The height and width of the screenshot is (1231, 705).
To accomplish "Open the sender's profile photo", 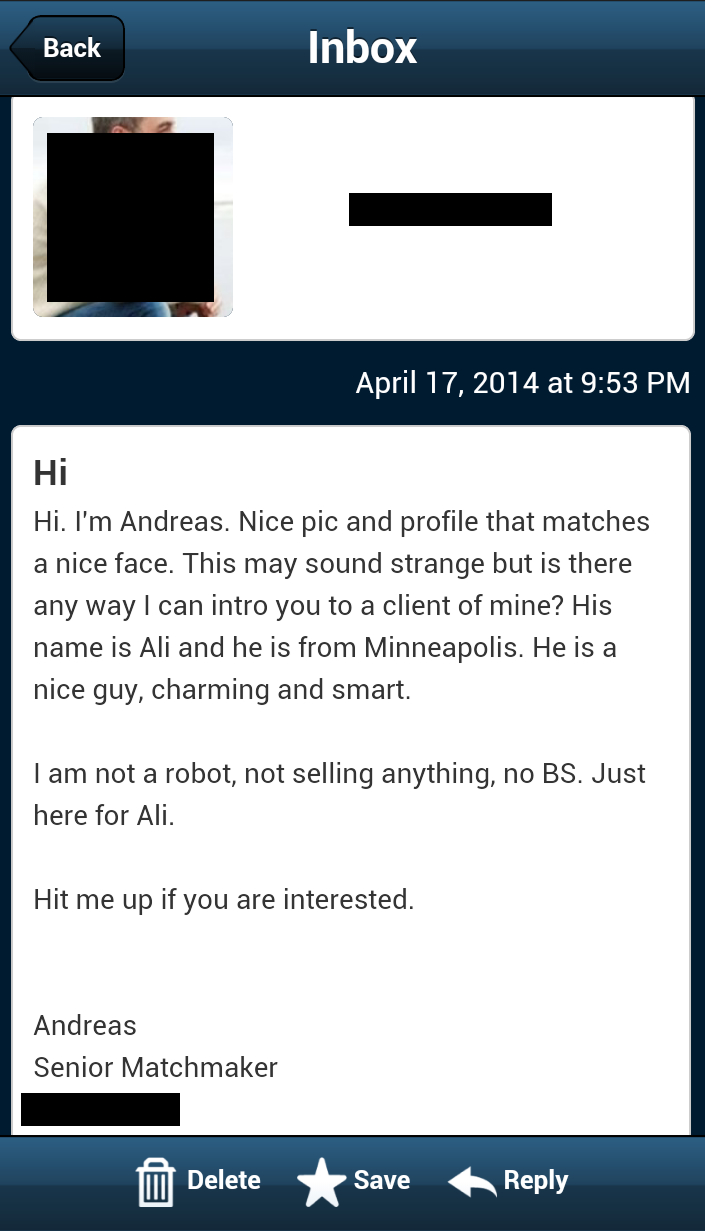I will tap(132, 217).
